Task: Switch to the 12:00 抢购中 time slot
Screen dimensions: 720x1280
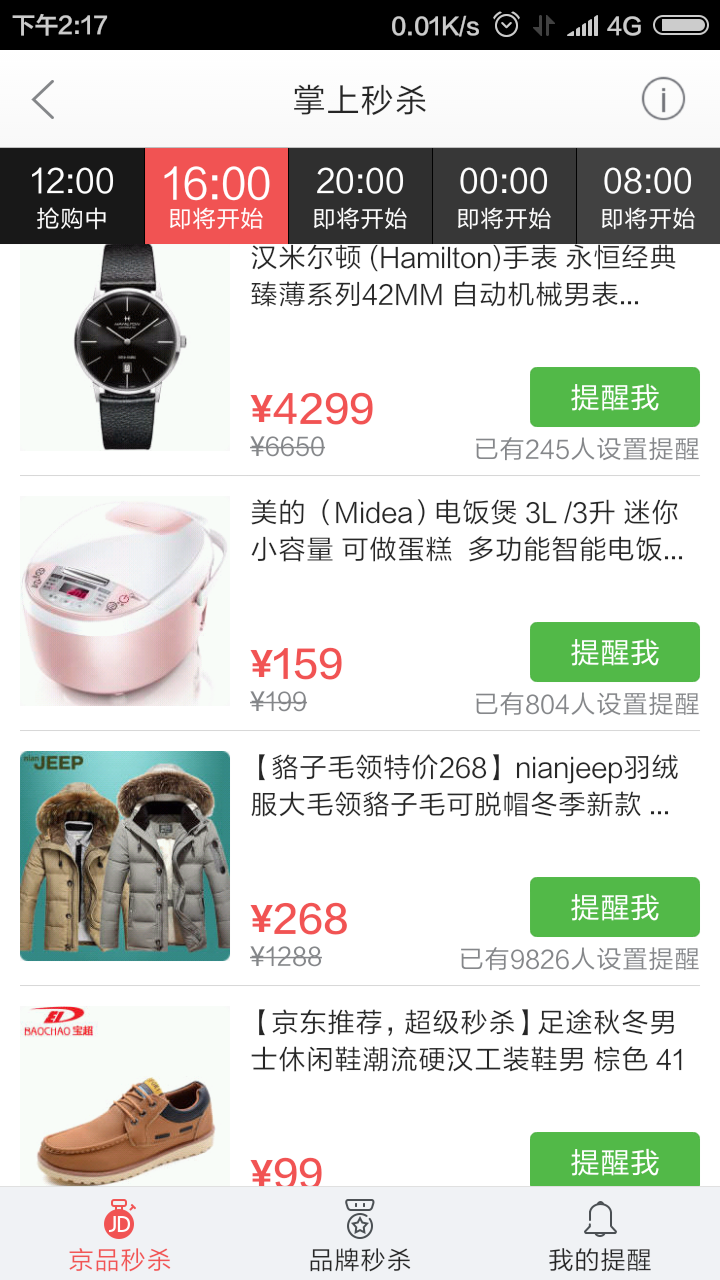Action: [72, 196]
